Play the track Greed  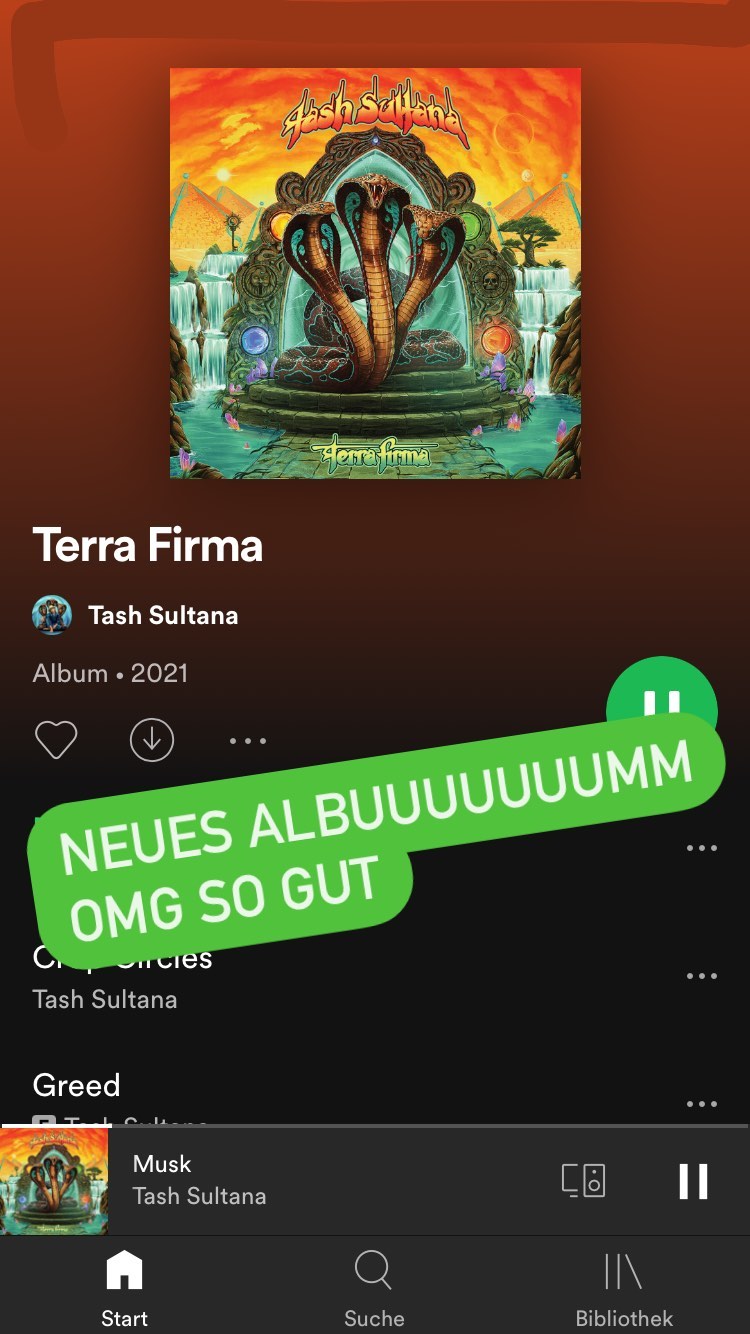77,1086
